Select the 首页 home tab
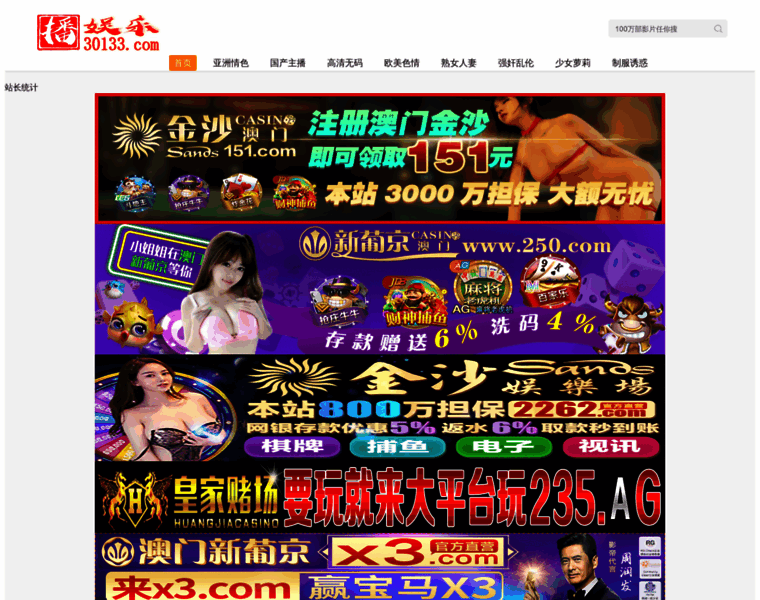The image size is (760, 600). (182, 63)
